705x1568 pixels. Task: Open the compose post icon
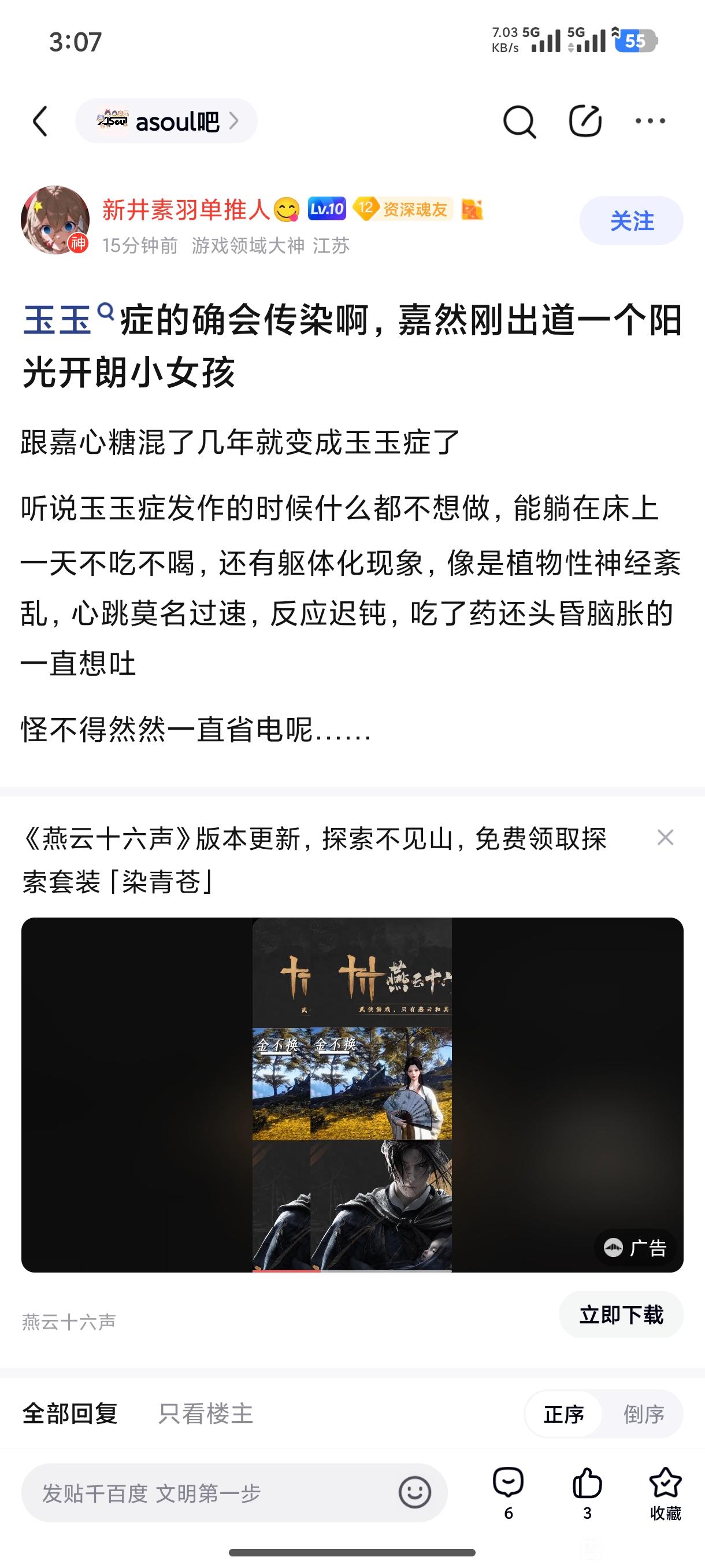click(x=585, y=121)
